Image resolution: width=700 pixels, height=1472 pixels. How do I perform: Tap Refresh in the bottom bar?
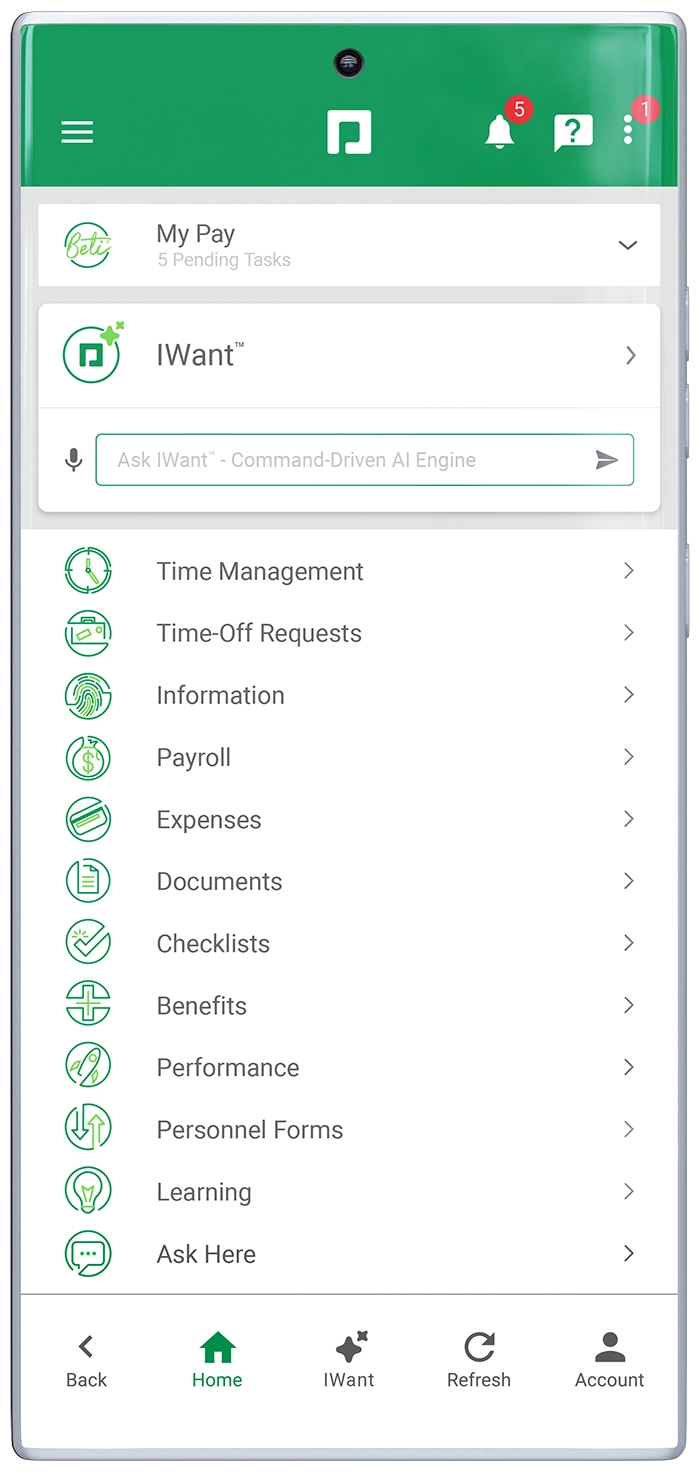pos(479,1361)
